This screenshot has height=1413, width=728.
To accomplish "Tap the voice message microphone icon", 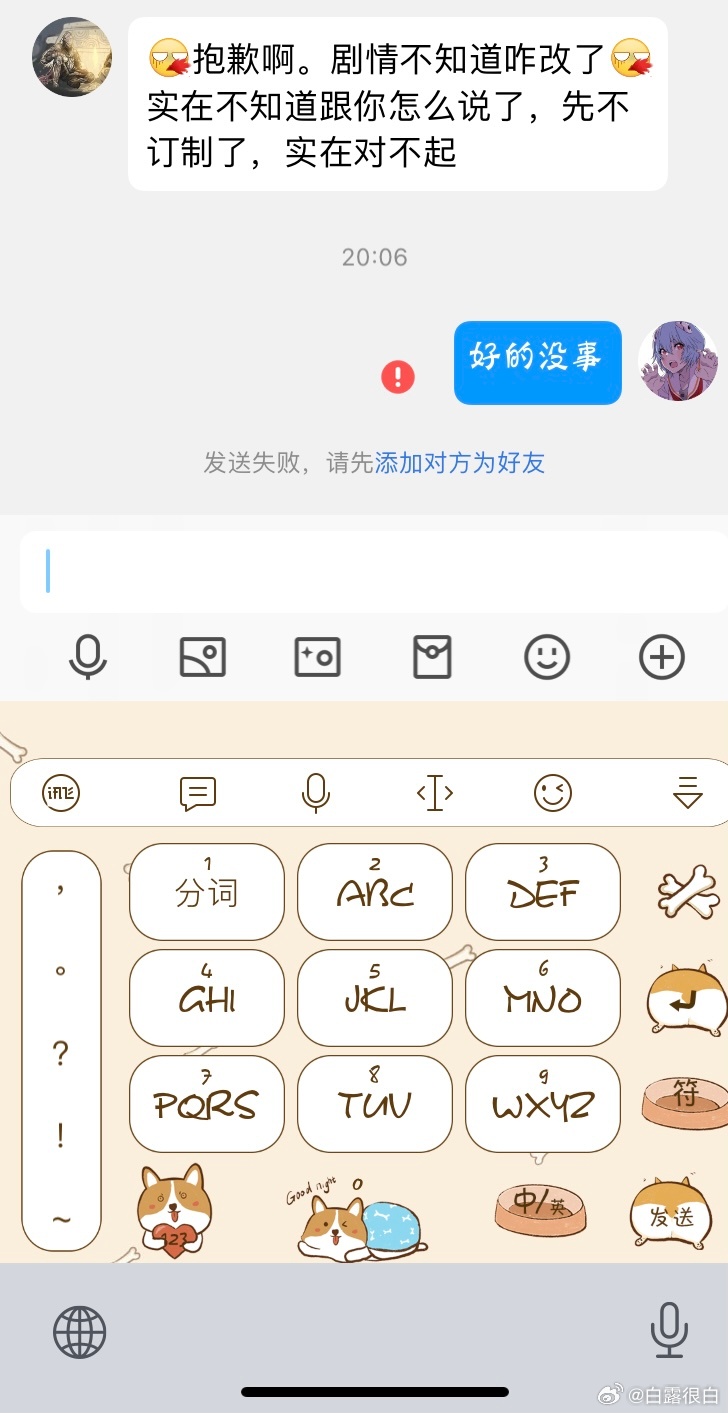I will [x=88, y=658].
